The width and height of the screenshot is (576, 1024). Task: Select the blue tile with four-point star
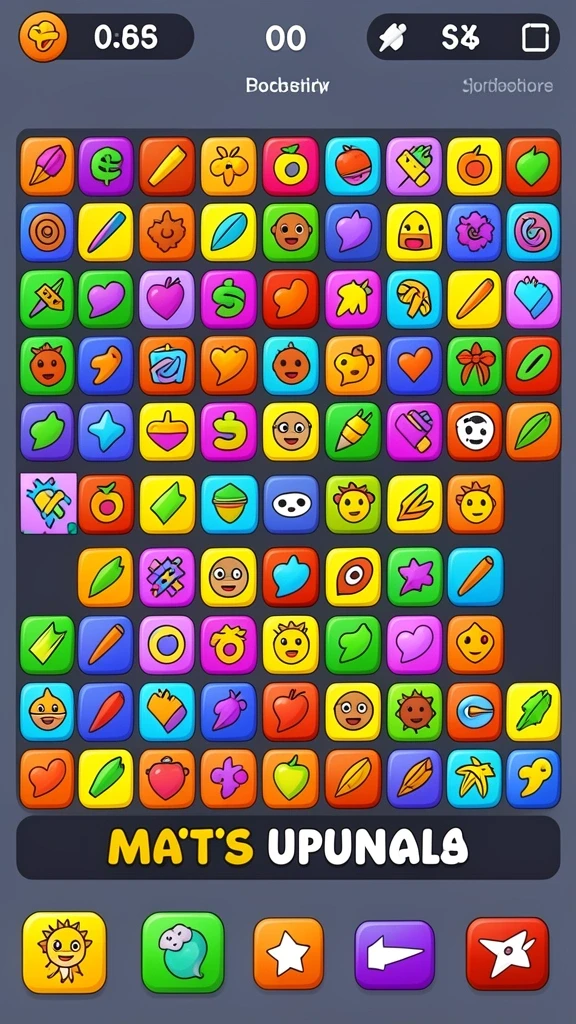pos(106,432)
